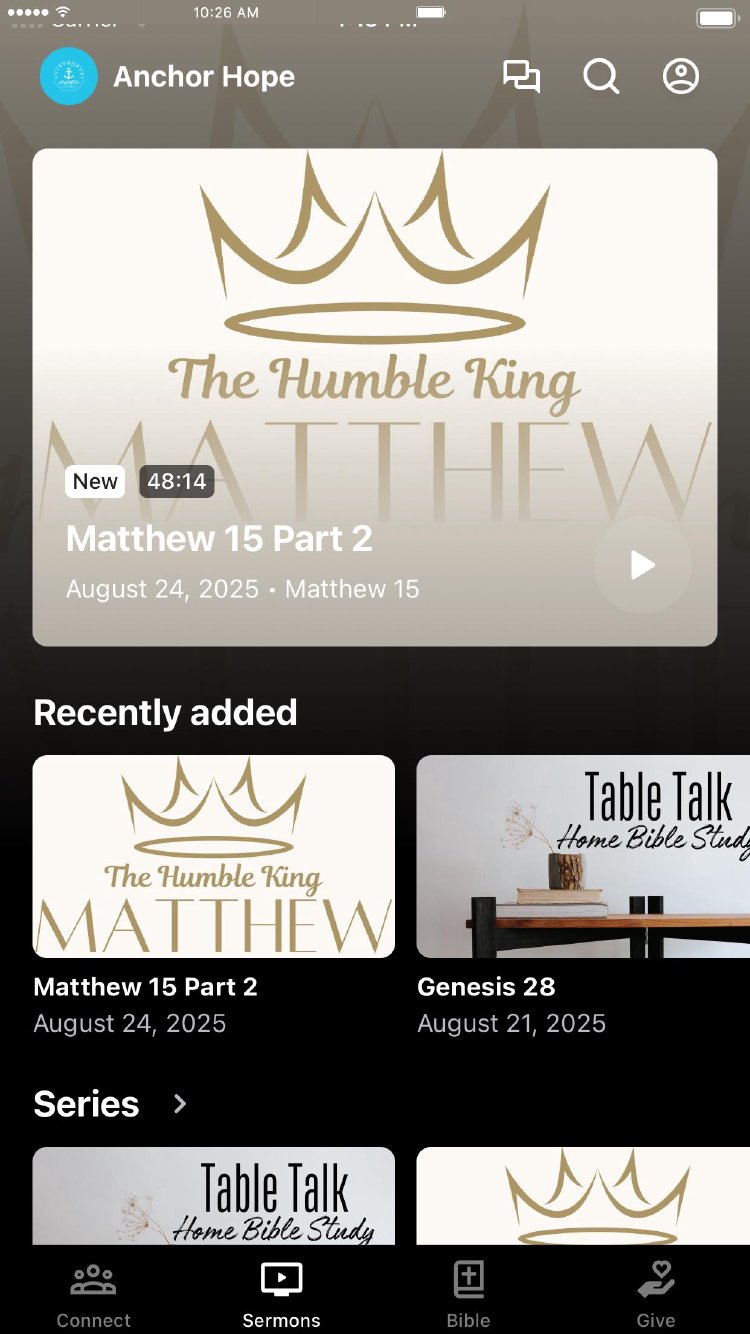Screen dimensions: 750x1334
Task: Expand the Series section chevron
Action: [x=180, y=1104]
